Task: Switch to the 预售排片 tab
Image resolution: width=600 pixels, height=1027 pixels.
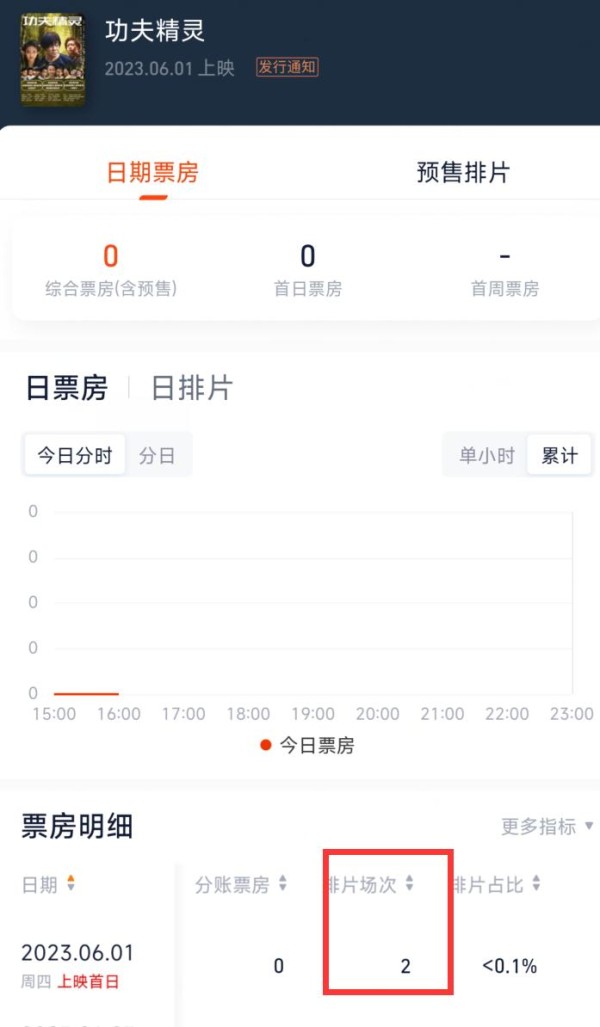Action: pos(463,172)
